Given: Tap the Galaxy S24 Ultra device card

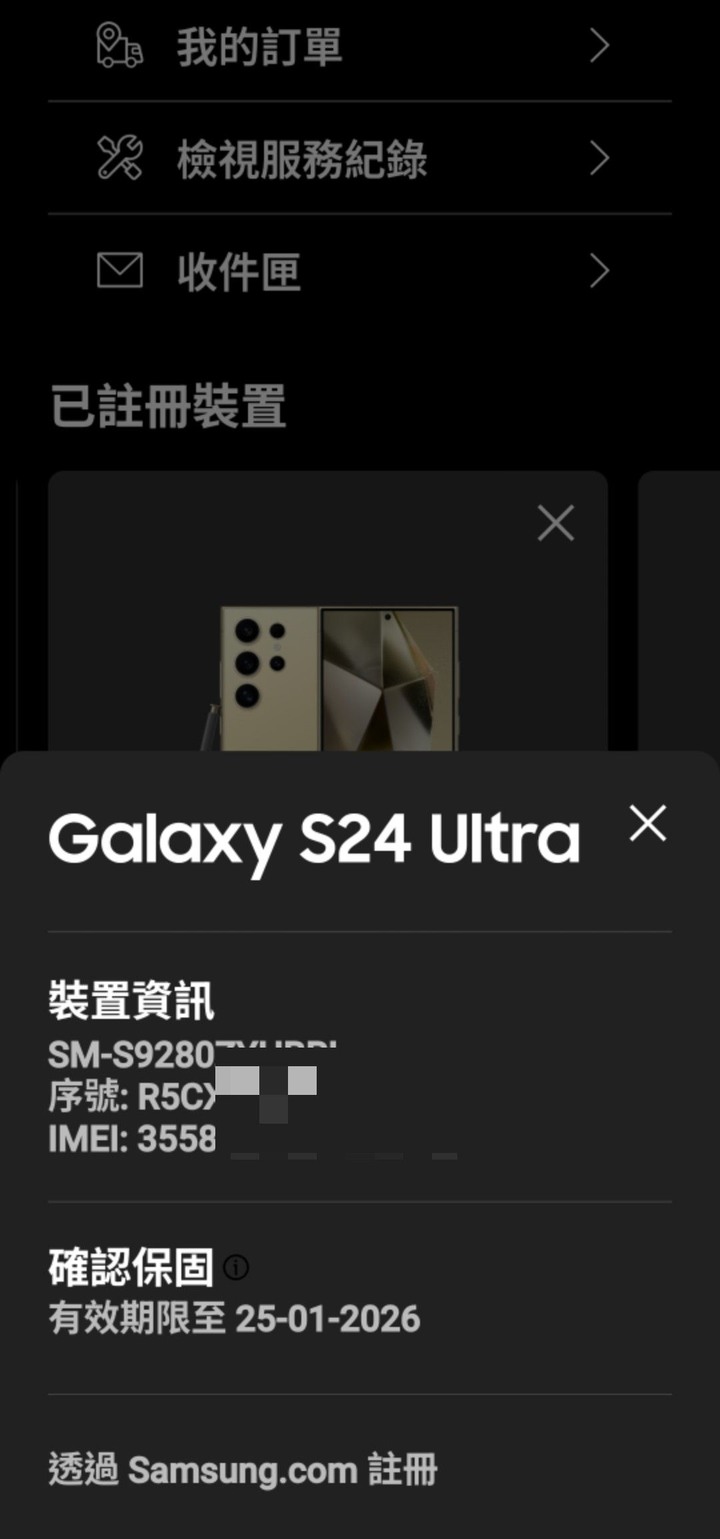Looking at the screenshot, I should point(330,660).
